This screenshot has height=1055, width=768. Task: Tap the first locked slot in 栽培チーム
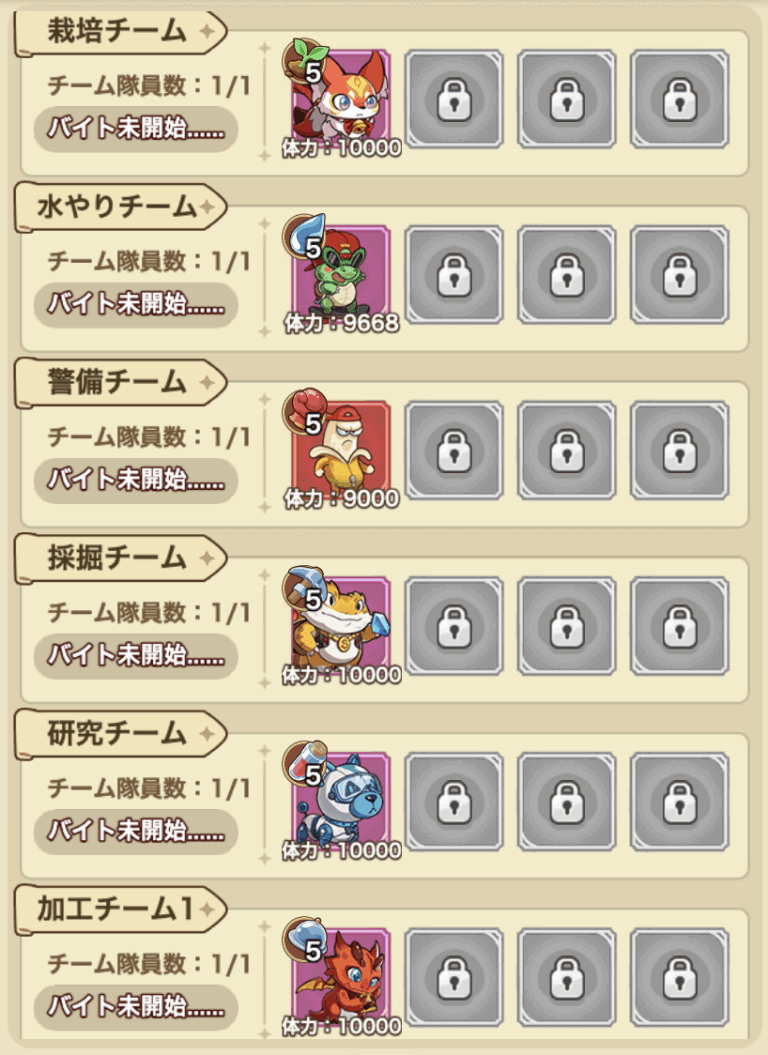pyautogui.click(x=453, y=97)
